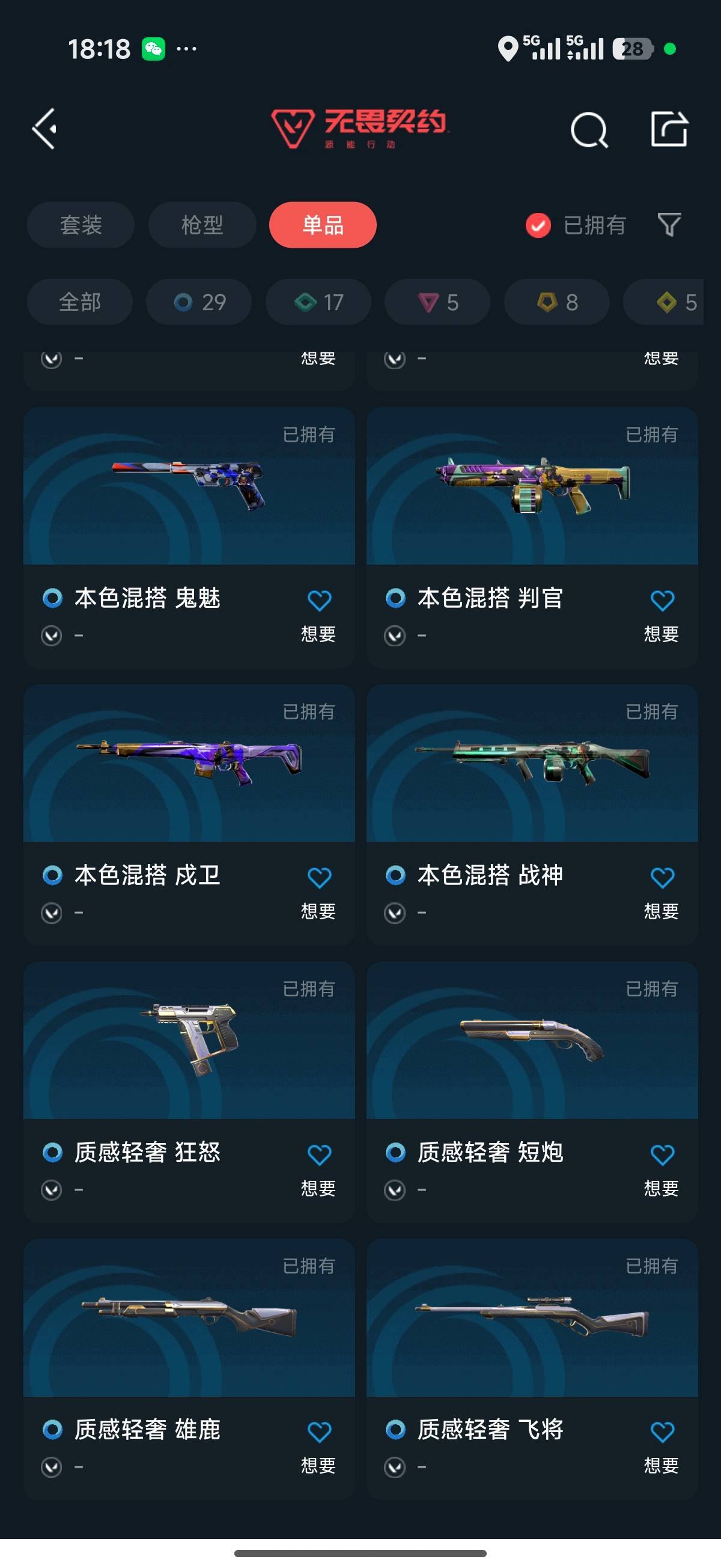
Task: Favorite 本色混搭 鬼魅 with the heart
Action: coord(320,599)
